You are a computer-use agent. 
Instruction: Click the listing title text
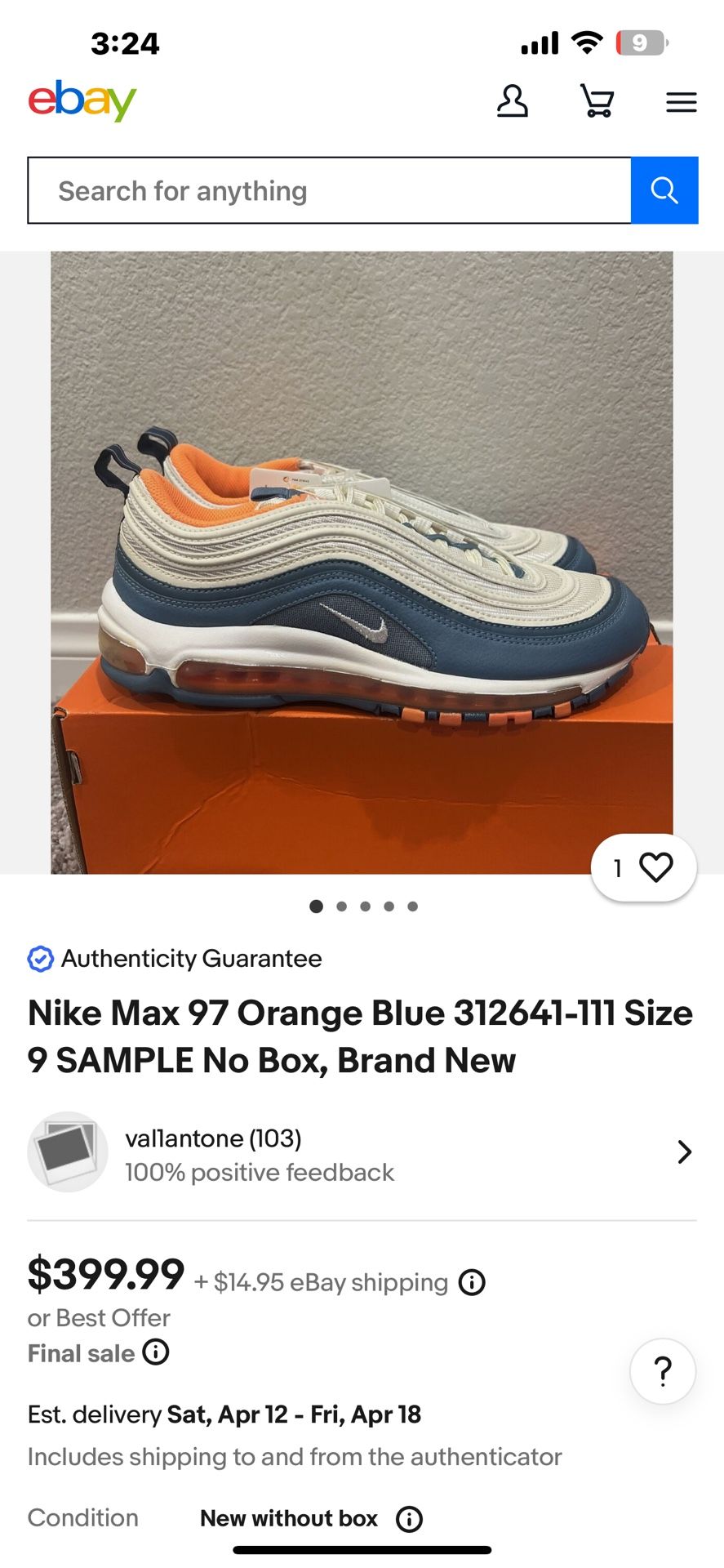coord(359,1036)
